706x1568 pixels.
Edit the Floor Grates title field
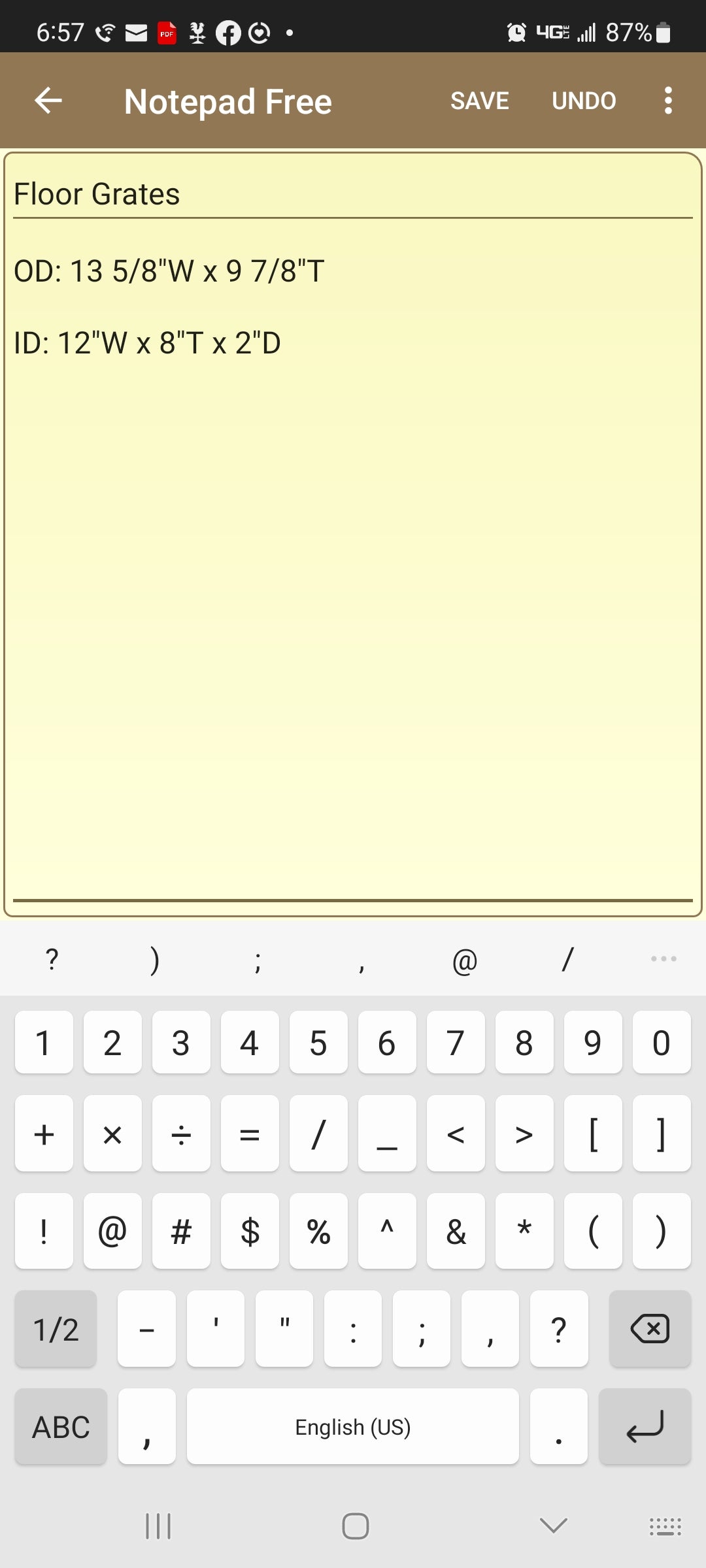(353, 194)
